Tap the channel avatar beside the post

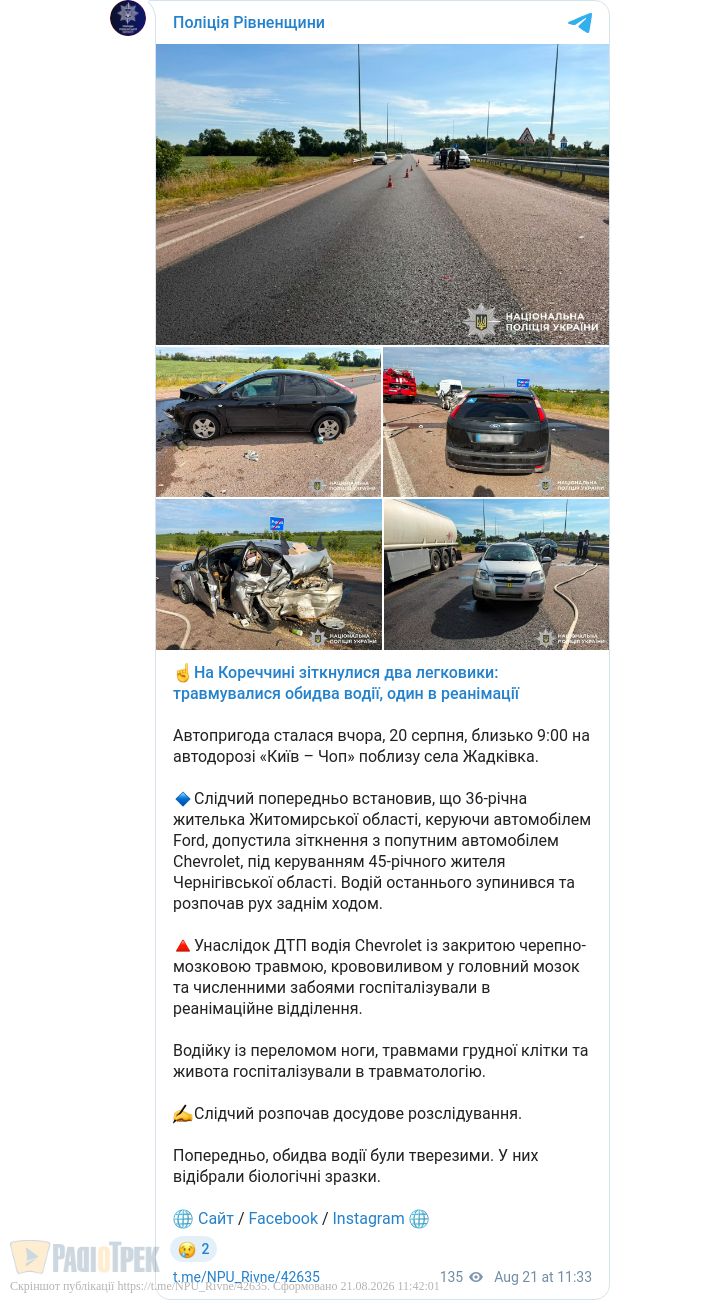128,18
